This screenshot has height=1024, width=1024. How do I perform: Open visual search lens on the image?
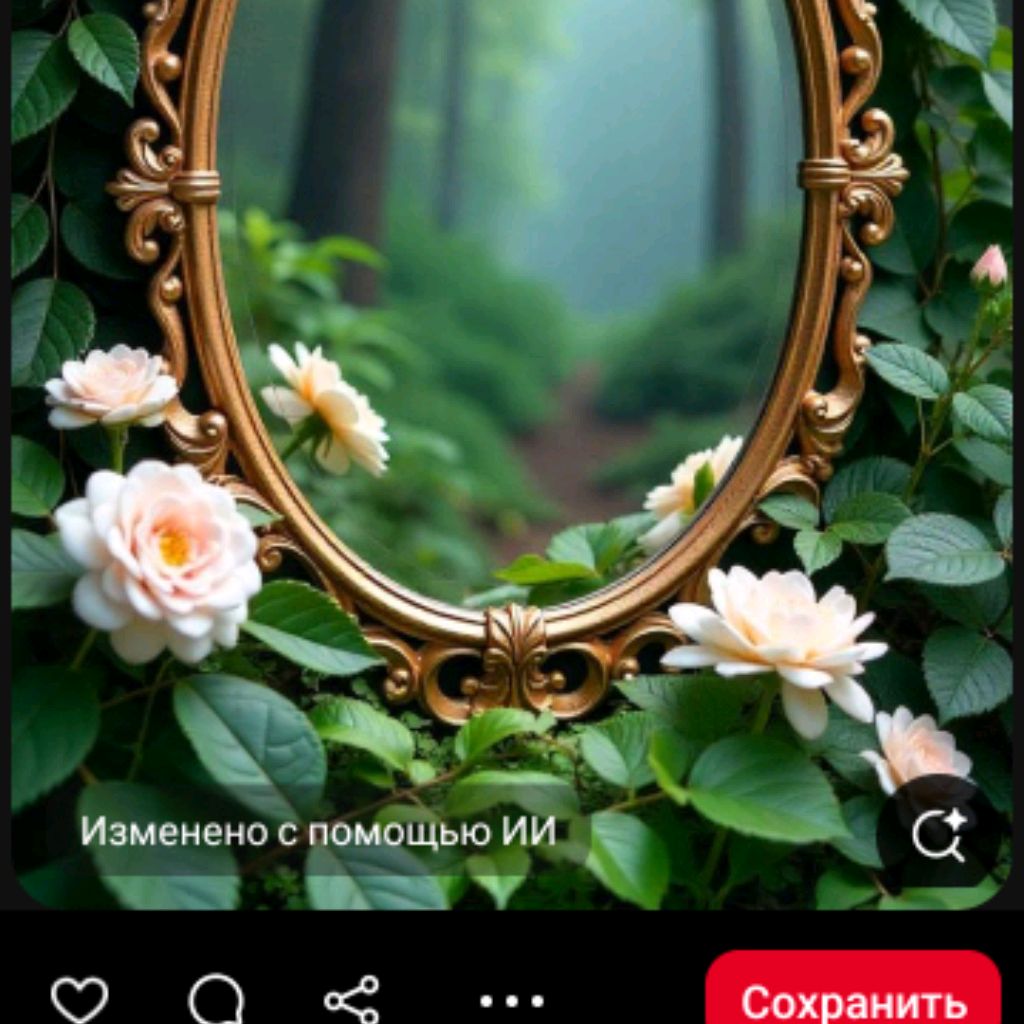(939, 833)
